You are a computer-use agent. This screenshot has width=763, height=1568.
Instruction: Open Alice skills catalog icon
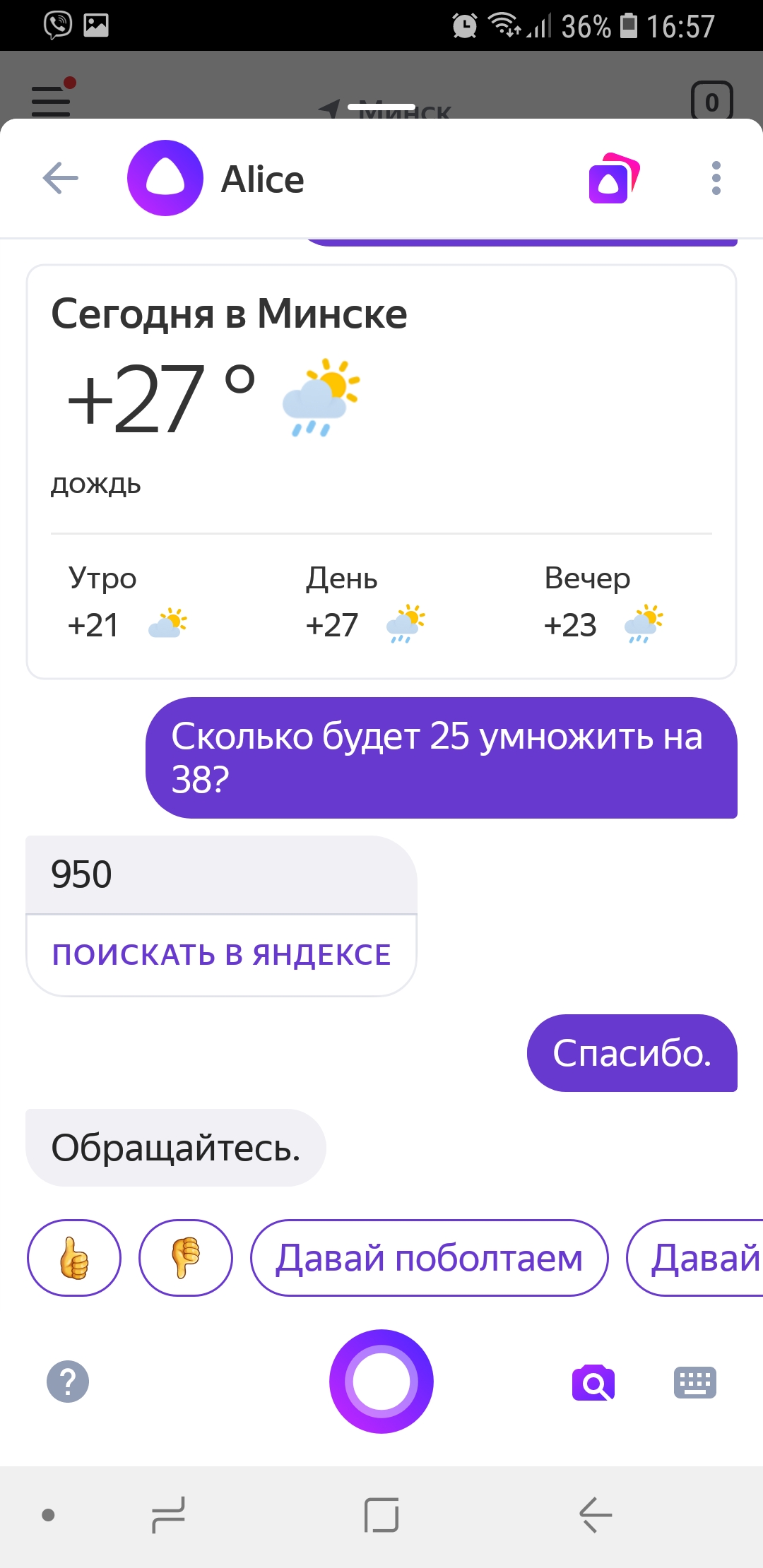613,178
